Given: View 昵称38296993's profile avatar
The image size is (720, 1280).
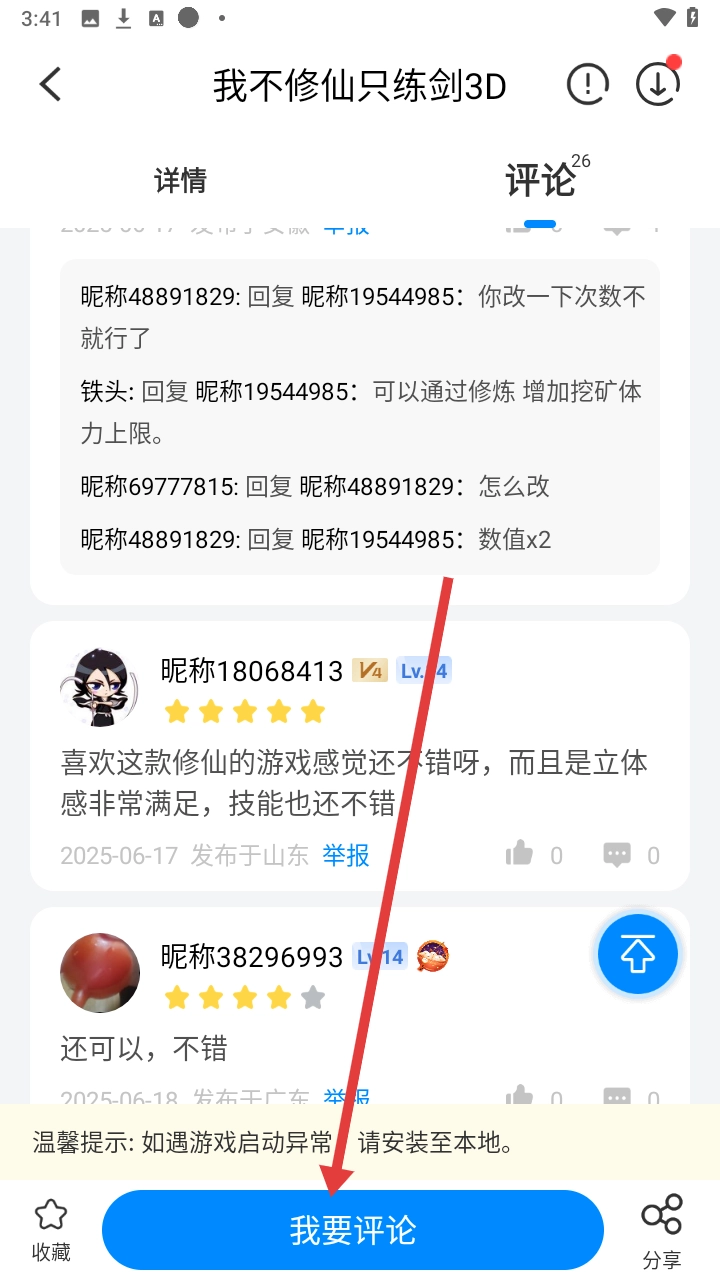Looking at the screenshot, I should pos(99,972).
